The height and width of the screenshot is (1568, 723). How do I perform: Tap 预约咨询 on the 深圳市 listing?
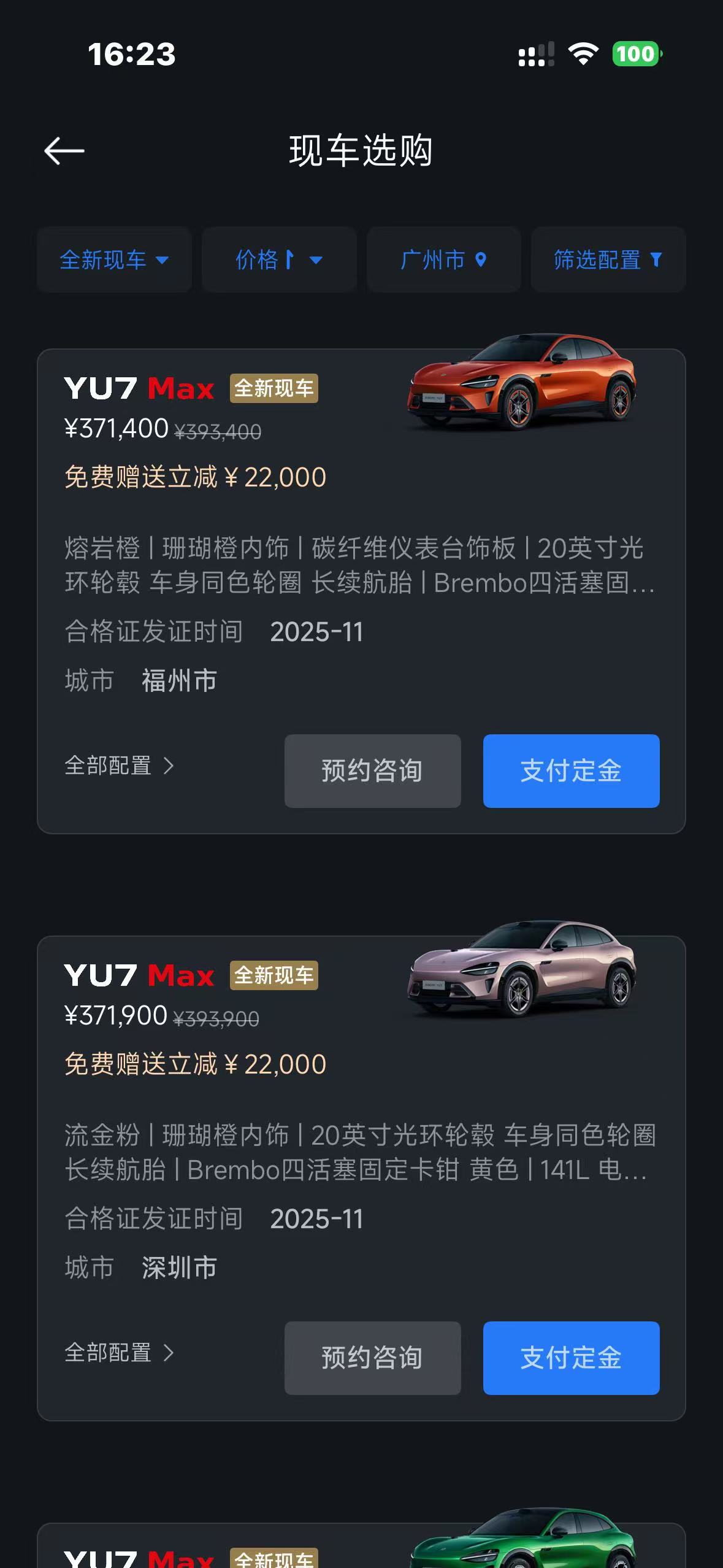coord(372,1358)
